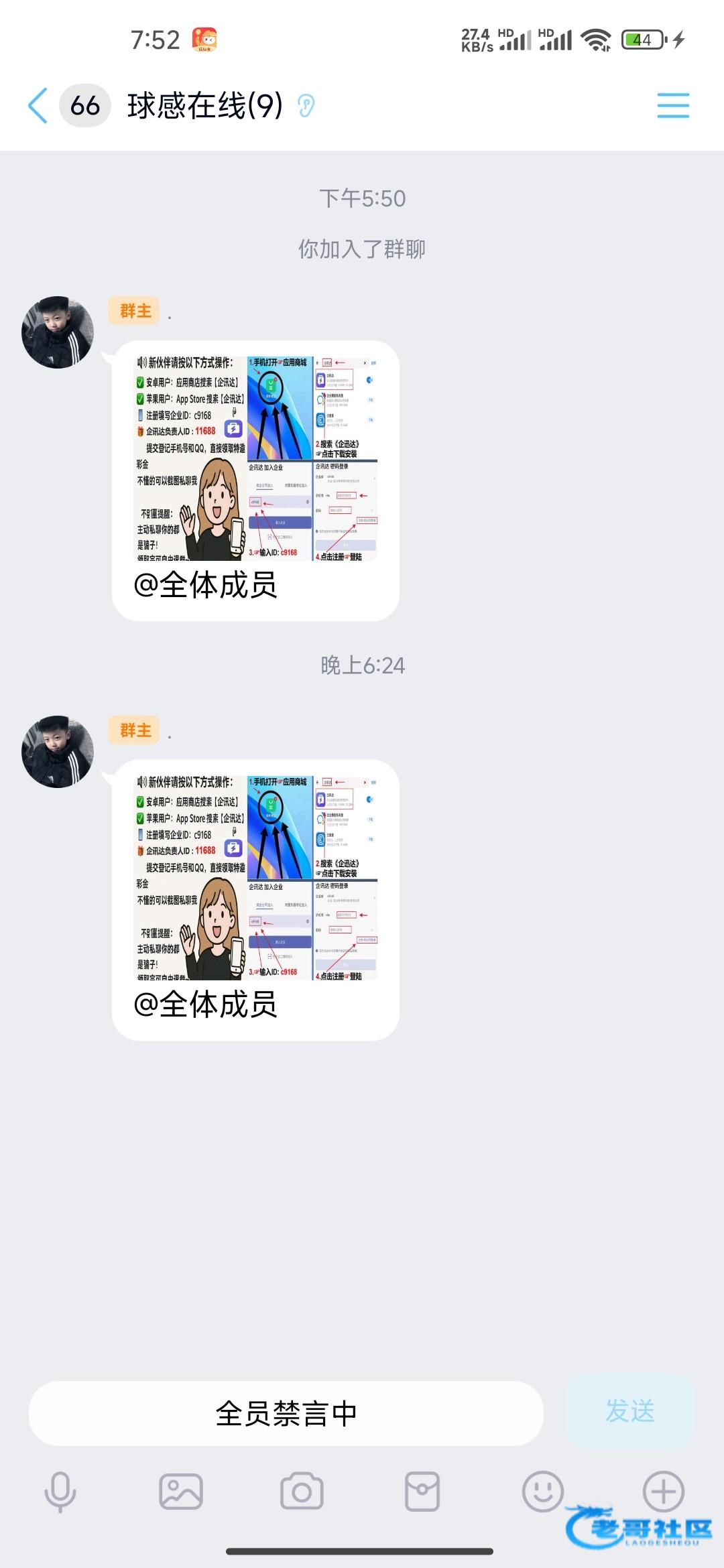724x1568 pixels.
Task: Open the red packet icon
Action: 422,1492
